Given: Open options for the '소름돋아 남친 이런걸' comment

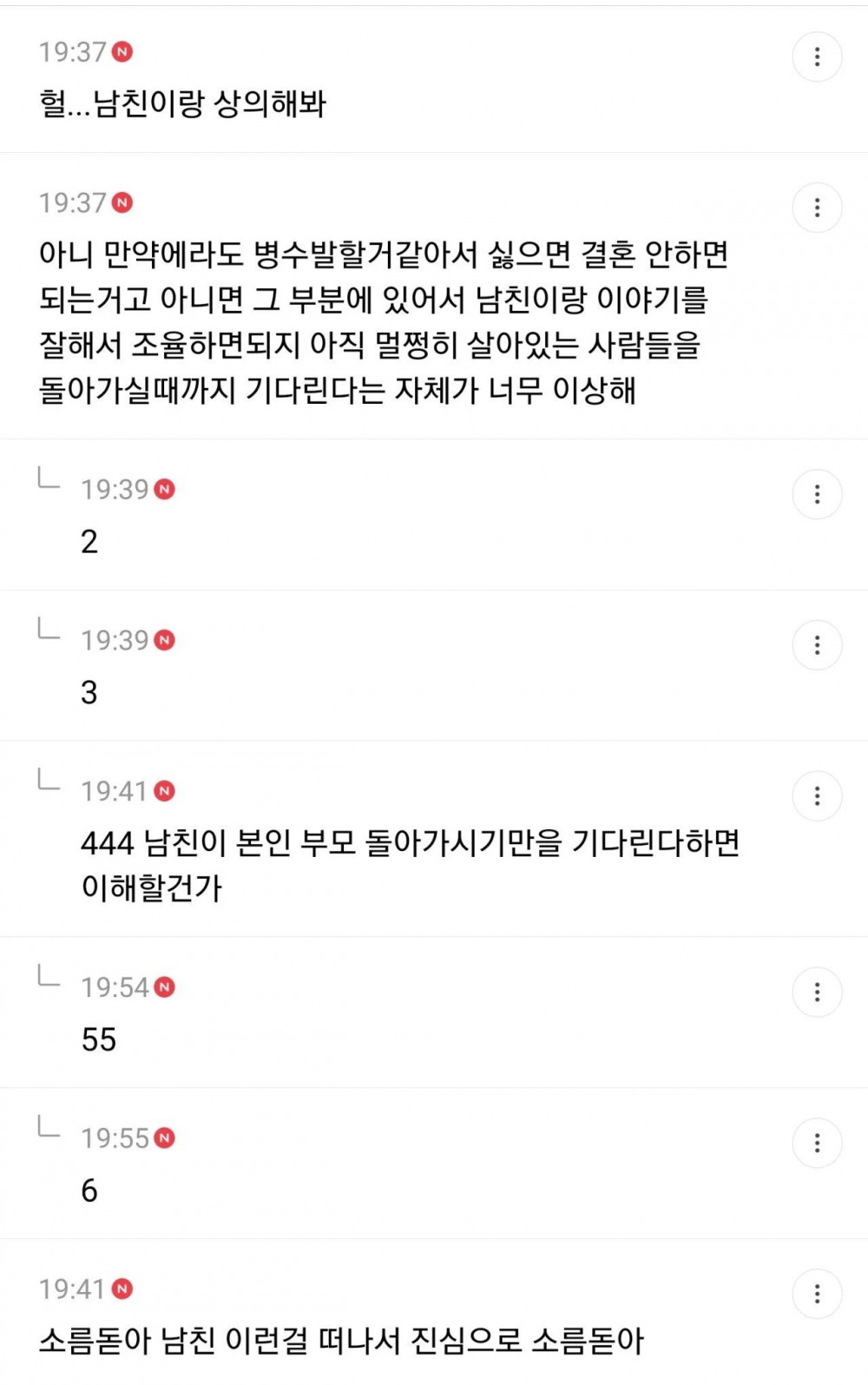Looking at the screenshot, I should (x=817, y=1295).
